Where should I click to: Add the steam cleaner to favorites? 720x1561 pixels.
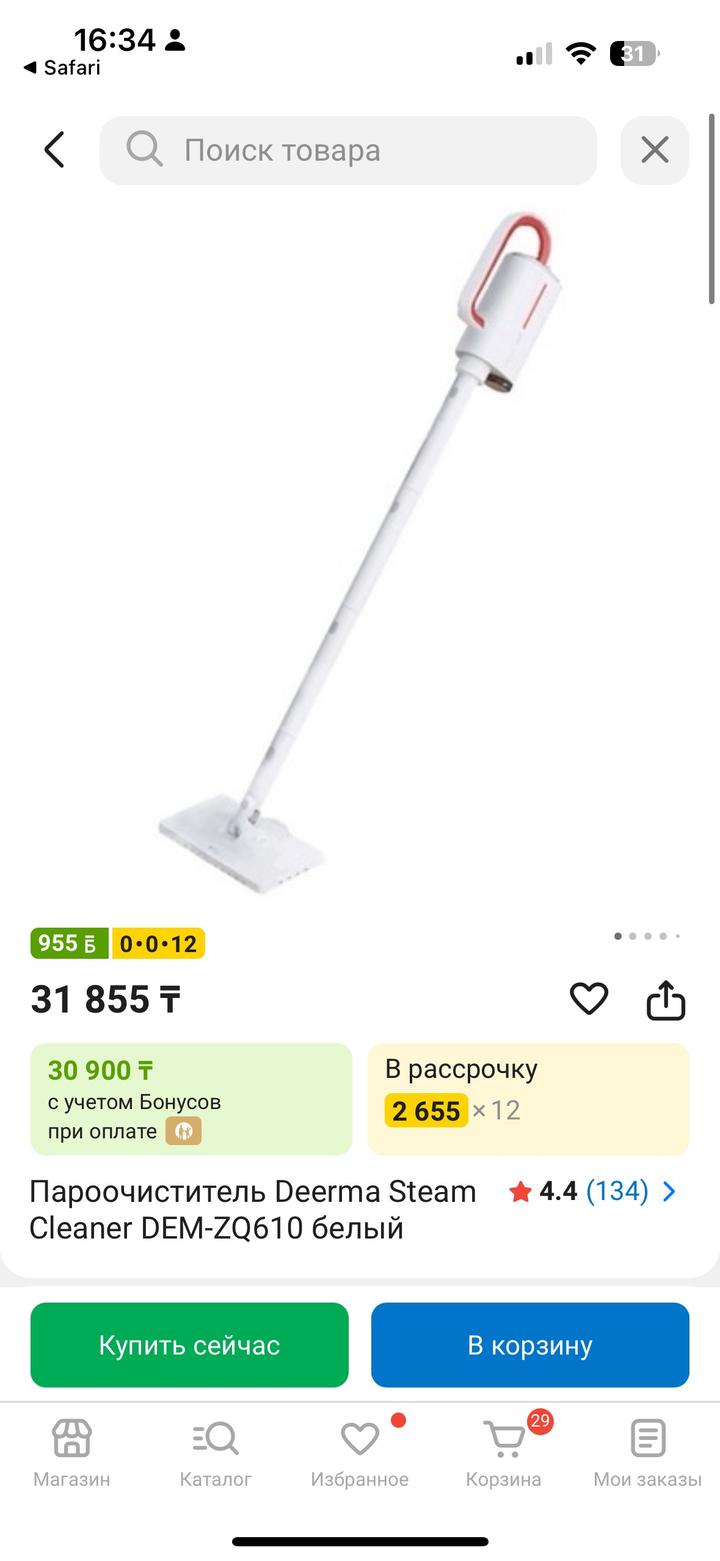[x=589, y=999]
